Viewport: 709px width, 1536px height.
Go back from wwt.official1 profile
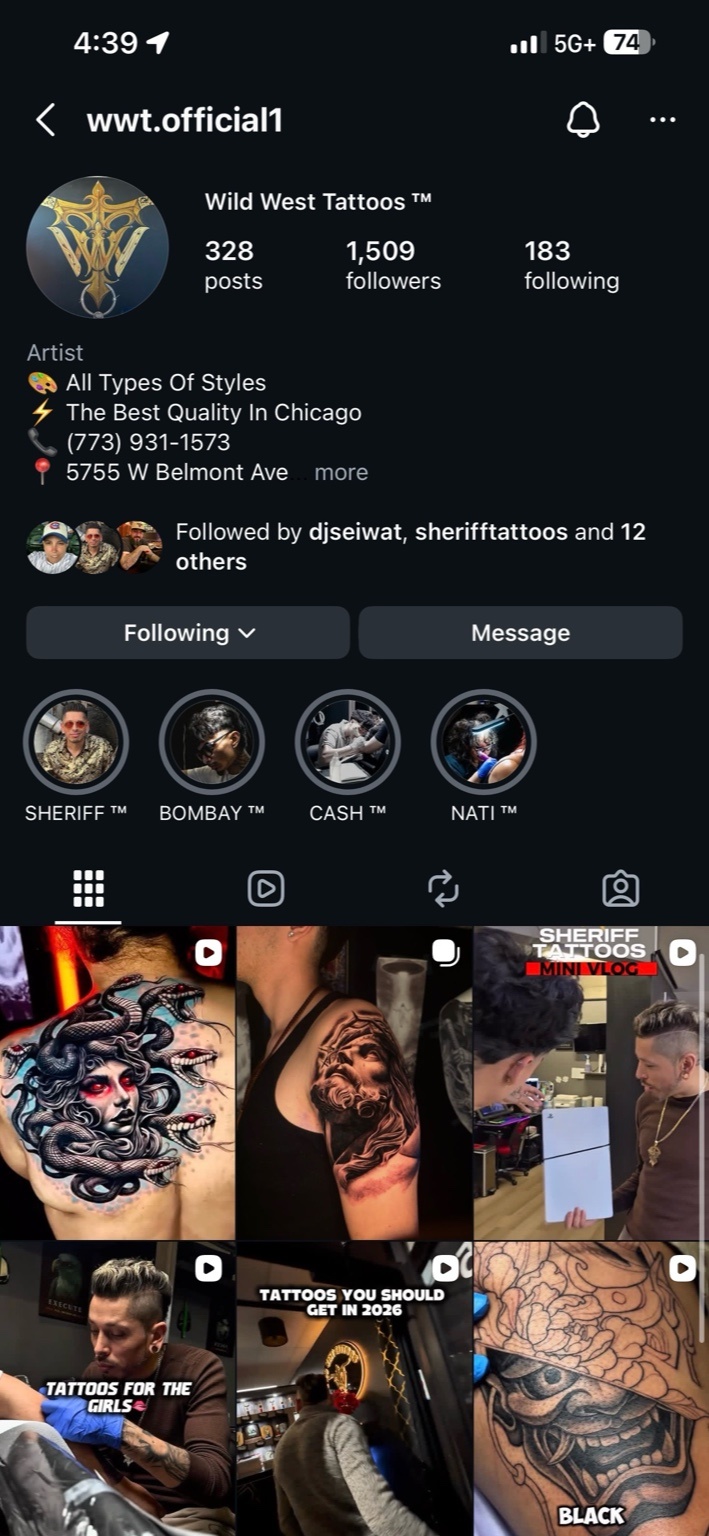tap(45, 121)
